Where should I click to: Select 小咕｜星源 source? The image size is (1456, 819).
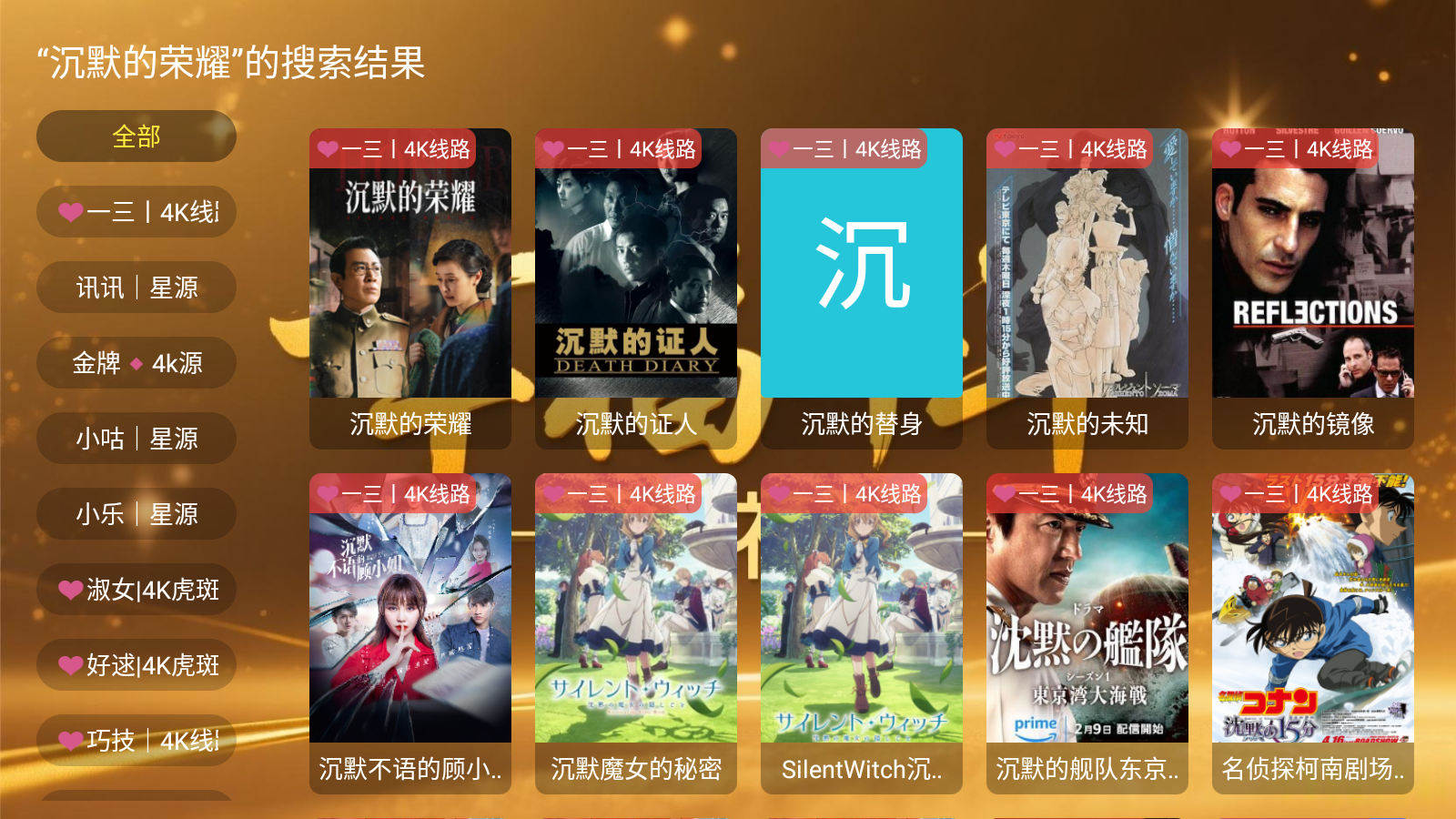[136, 439]
